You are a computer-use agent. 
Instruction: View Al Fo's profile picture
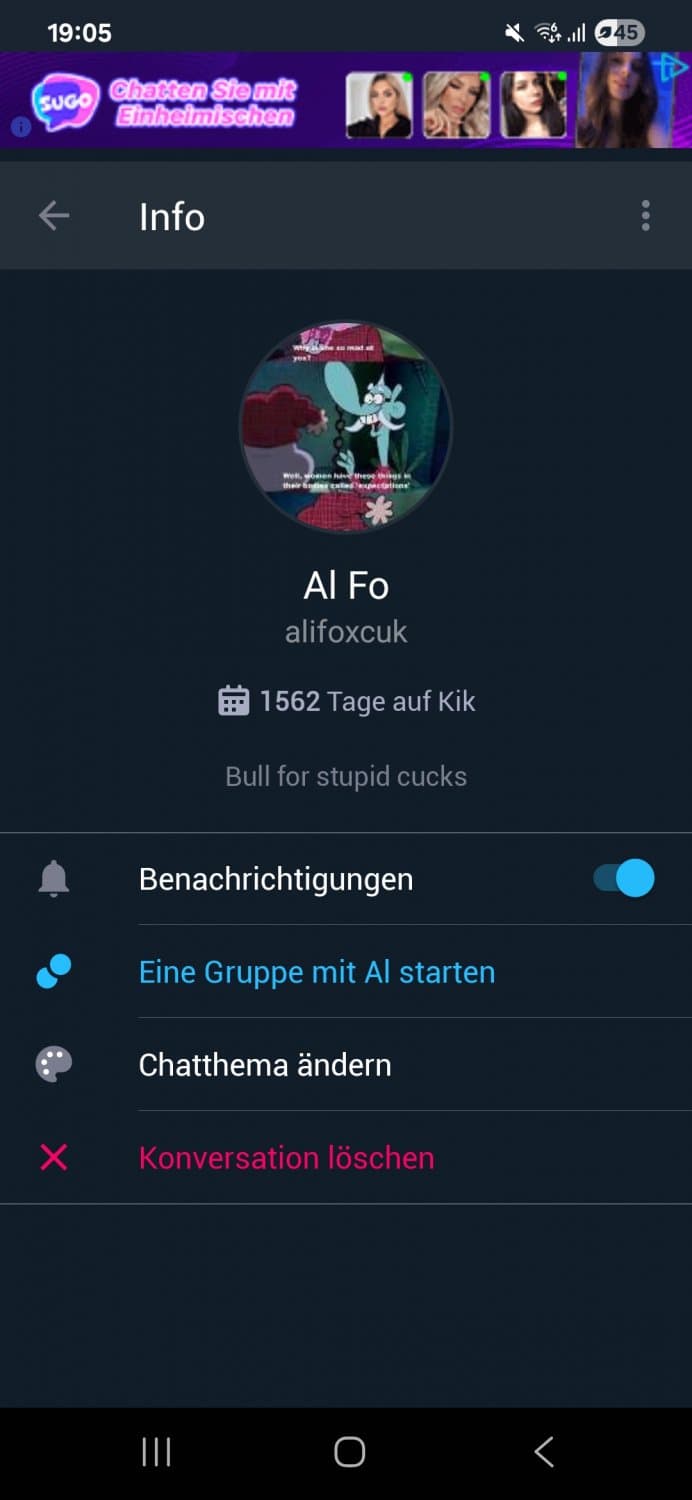(x=346, y=427)
